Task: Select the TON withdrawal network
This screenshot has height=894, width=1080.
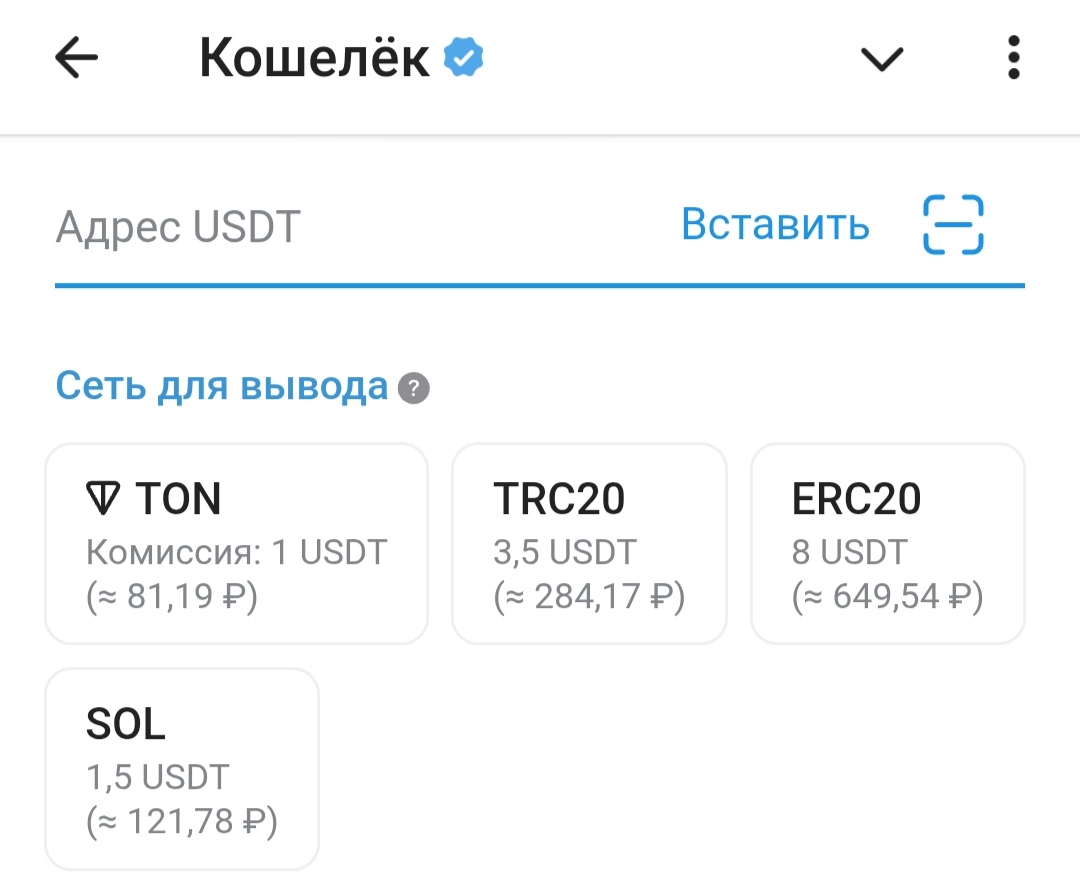Action: coord(236,543)
